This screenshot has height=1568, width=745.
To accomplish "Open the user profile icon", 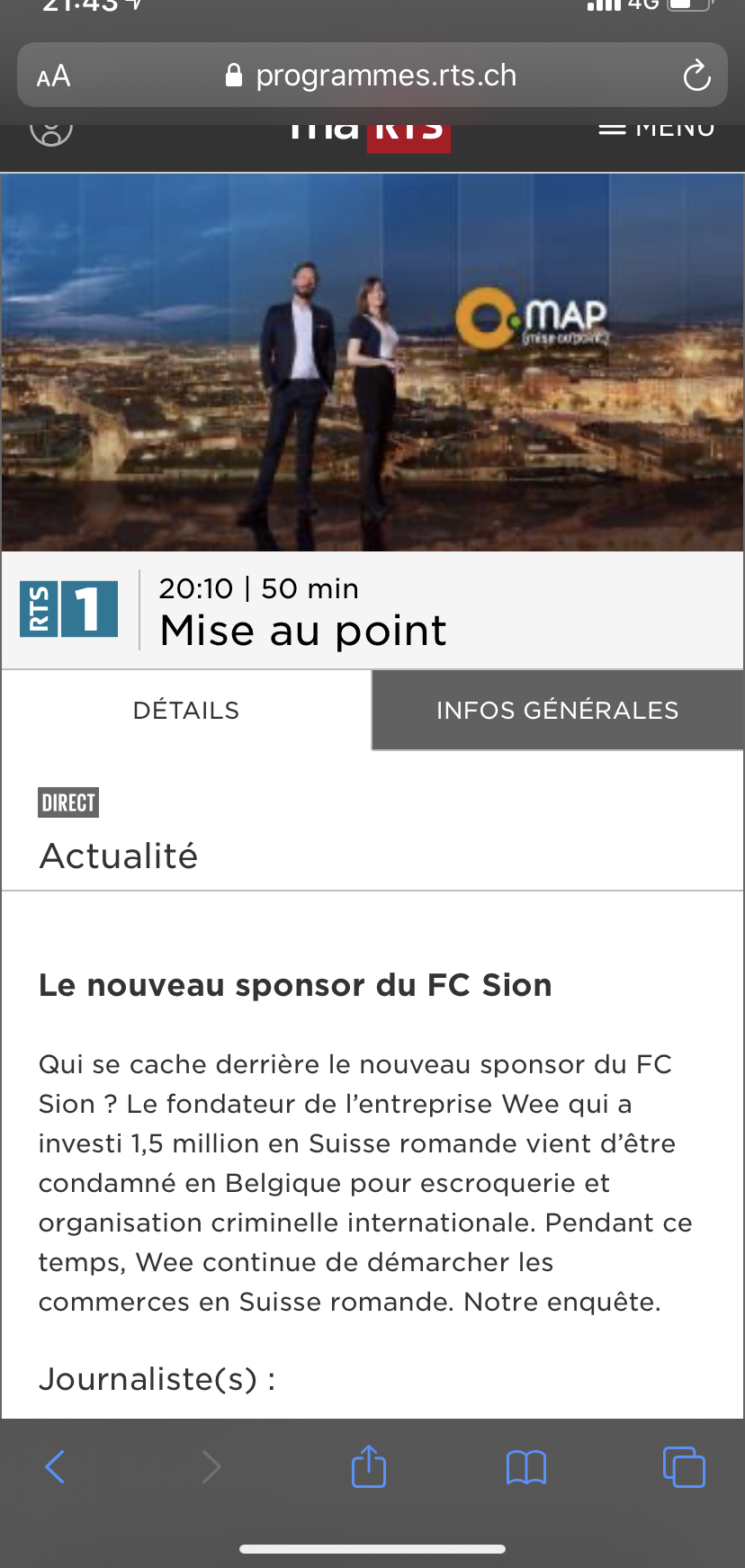I will pyautogui.click(x=51, y=130).
